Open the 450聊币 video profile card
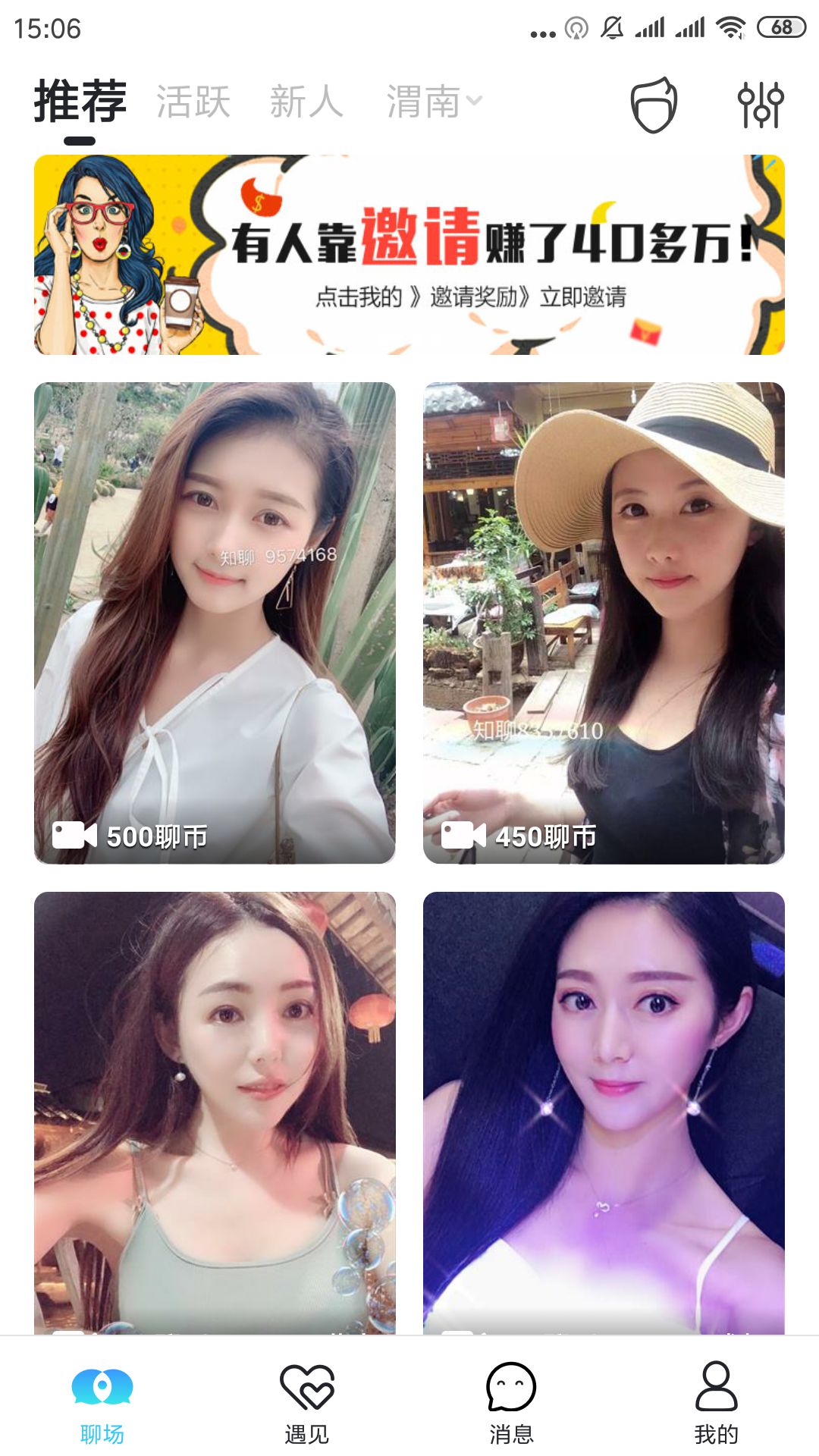Image resolution: width=819 pixels, height=1456 pixels. 604,622
